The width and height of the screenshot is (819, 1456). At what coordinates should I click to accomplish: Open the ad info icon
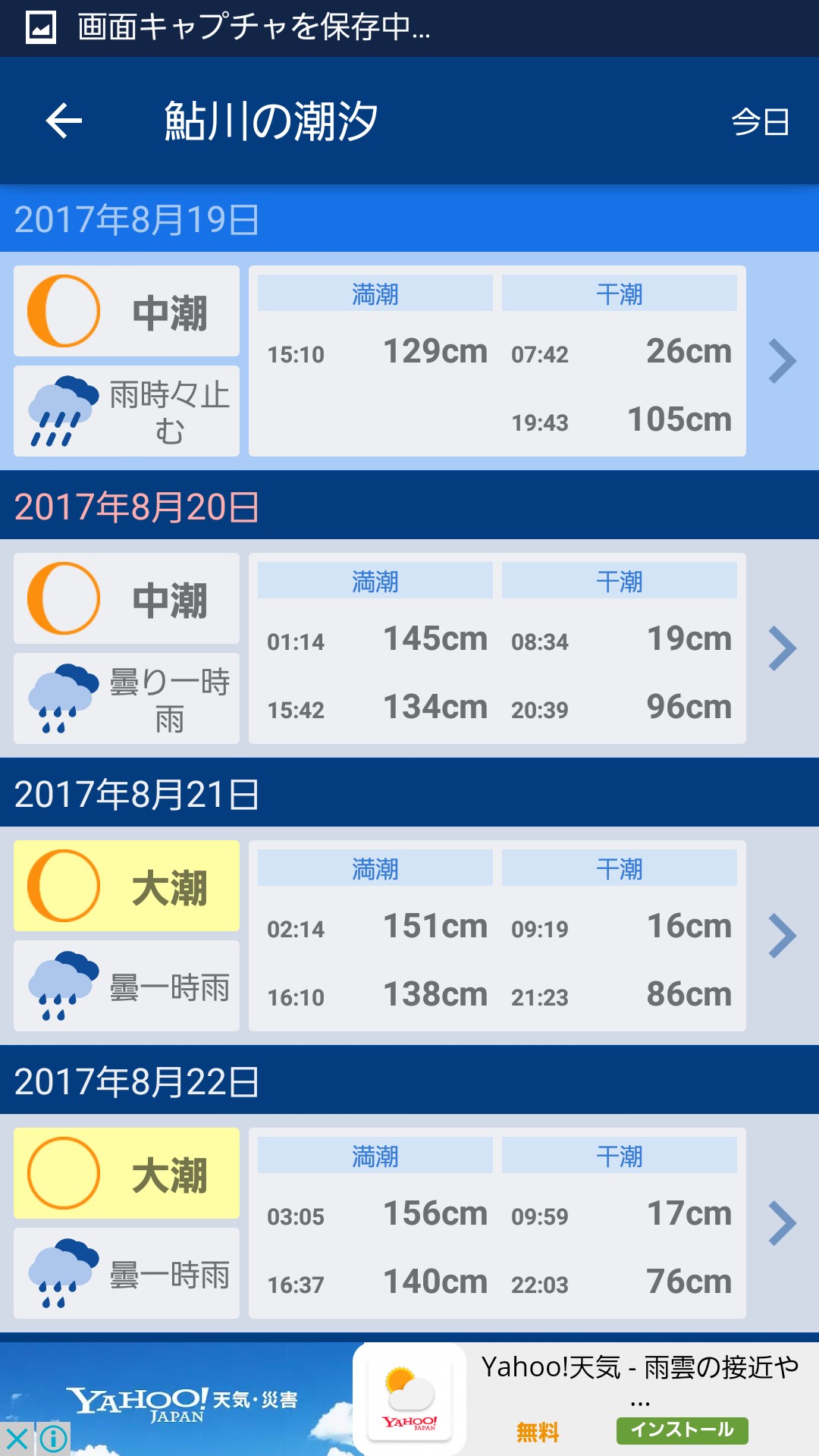tap(54, 1439)
